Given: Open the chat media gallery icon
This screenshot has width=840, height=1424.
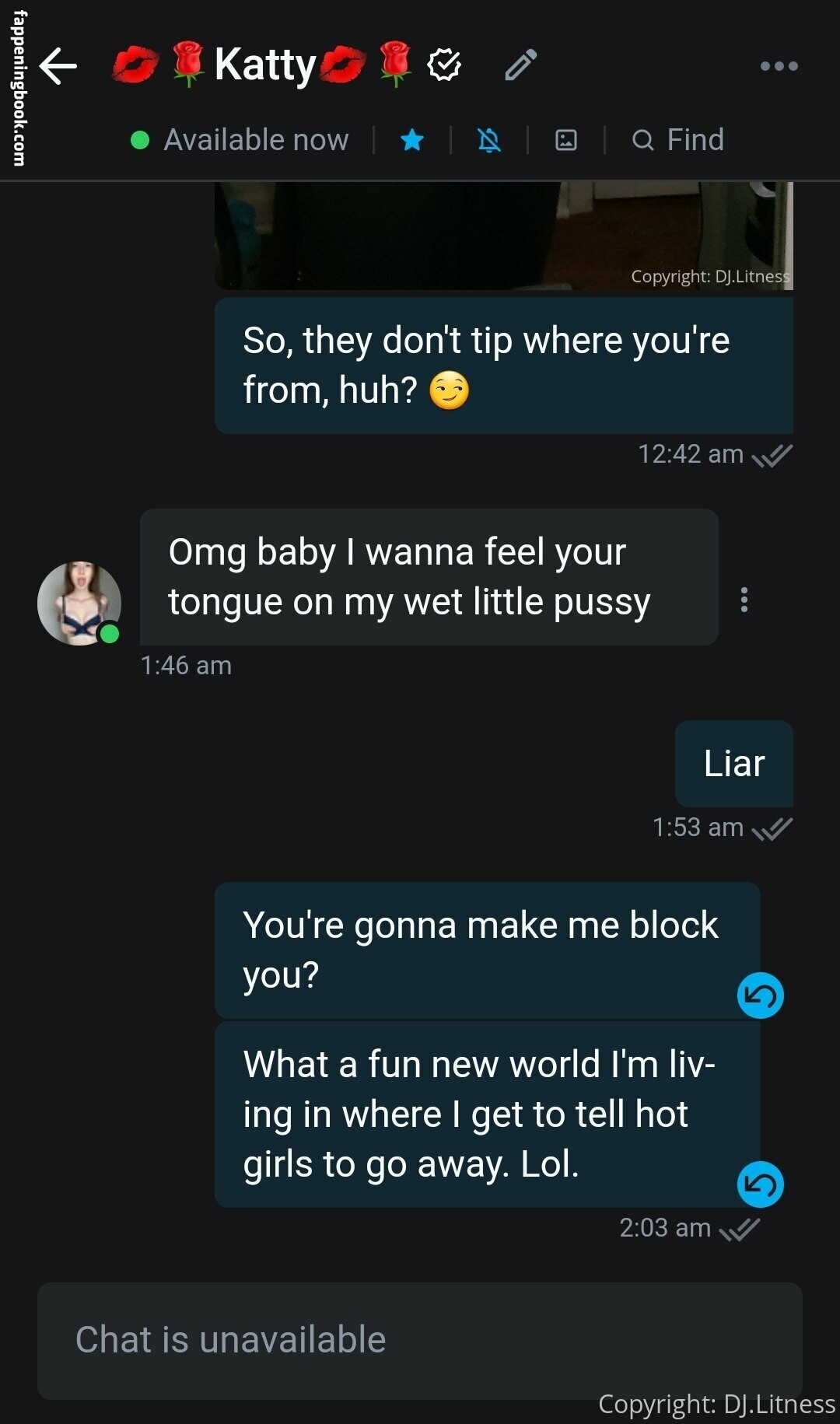Looking at the screenshot, I should coord(566,140).
